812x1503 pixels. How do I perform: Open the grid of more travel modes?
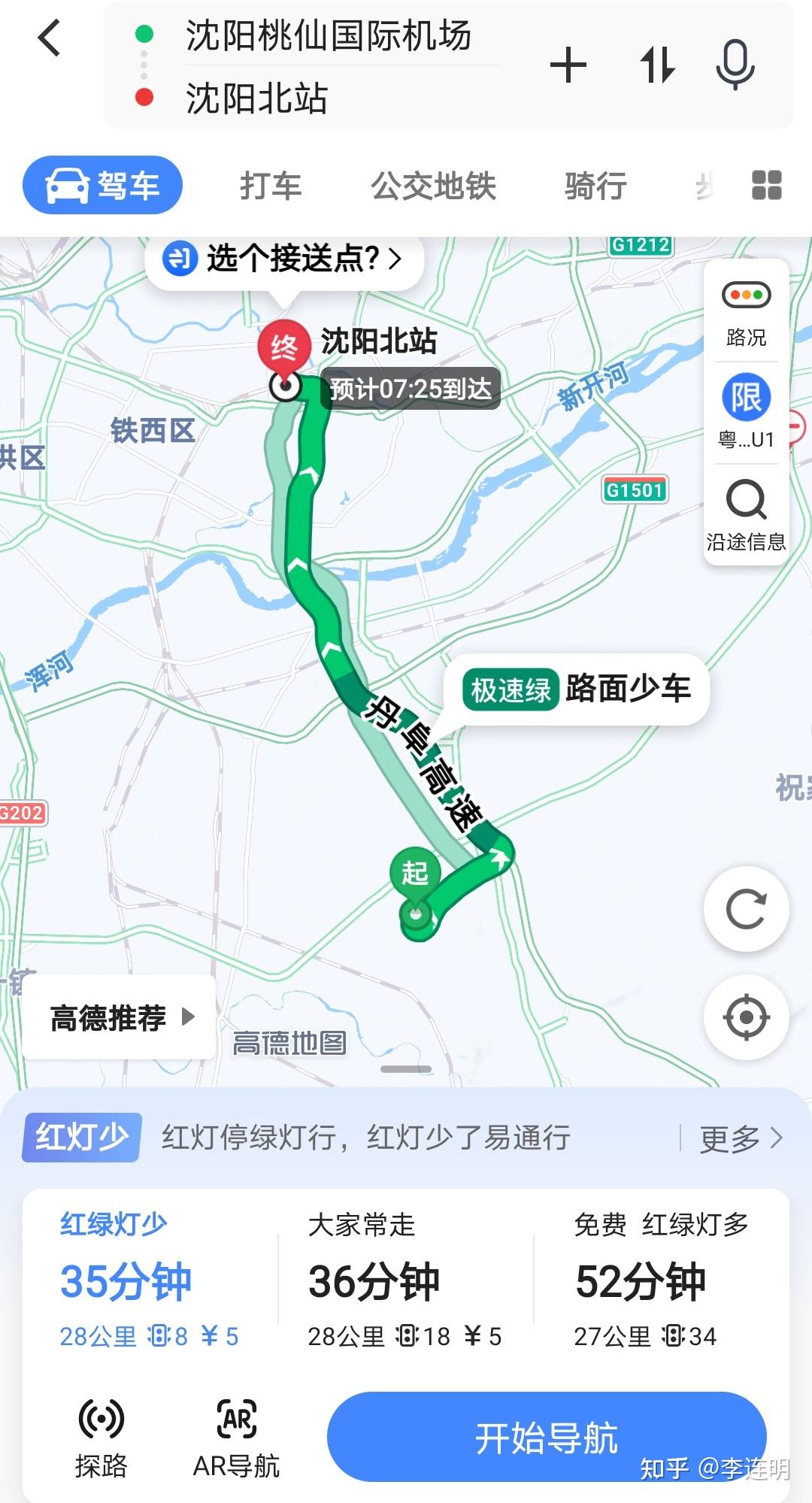[767, 185]
